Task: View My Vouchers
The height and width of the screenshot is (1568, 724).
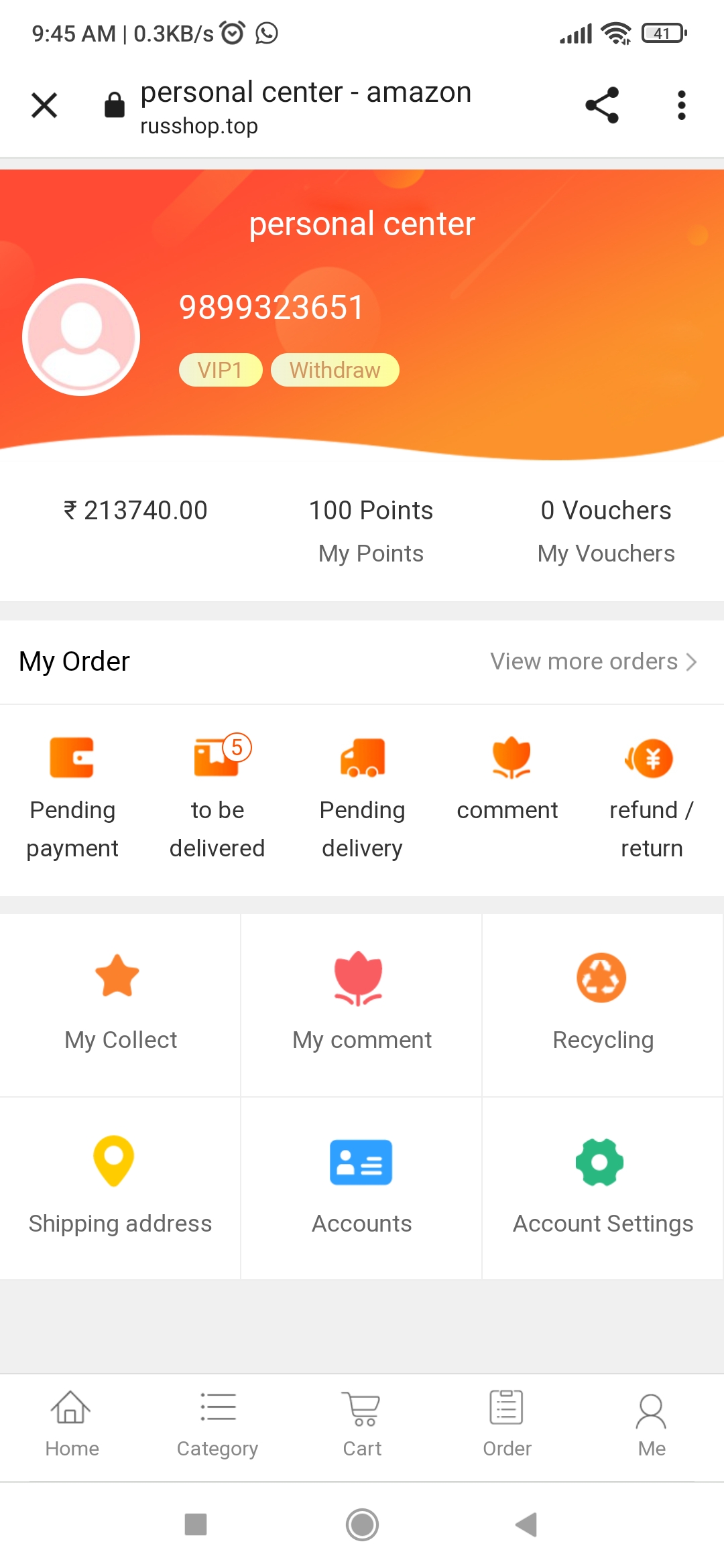Action: coord(606,531)
